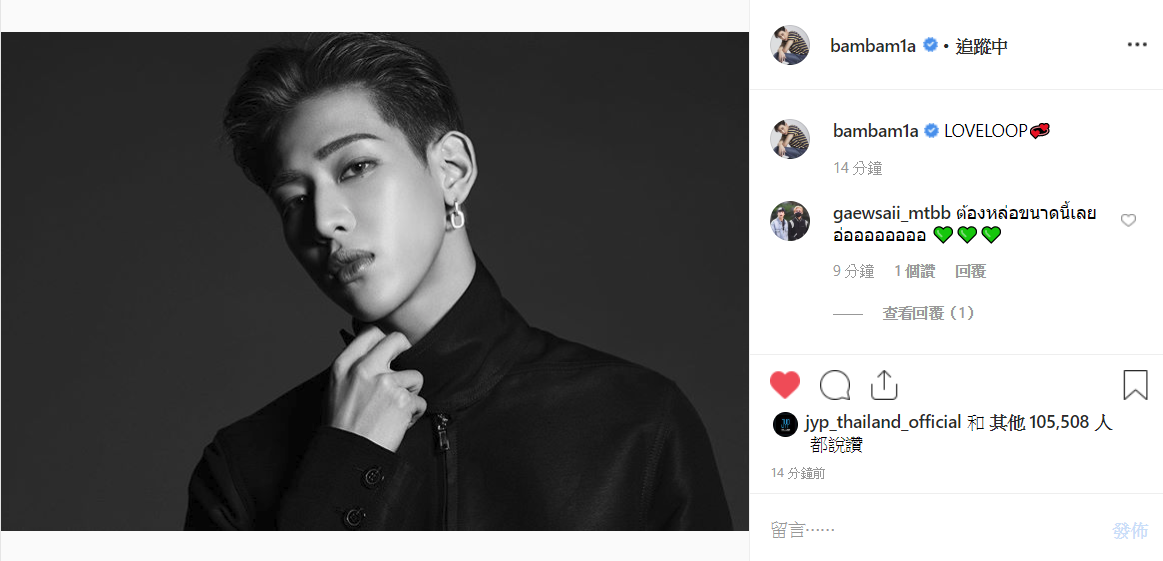View the 其他 105,508 人 likers list

point(1050,422)
